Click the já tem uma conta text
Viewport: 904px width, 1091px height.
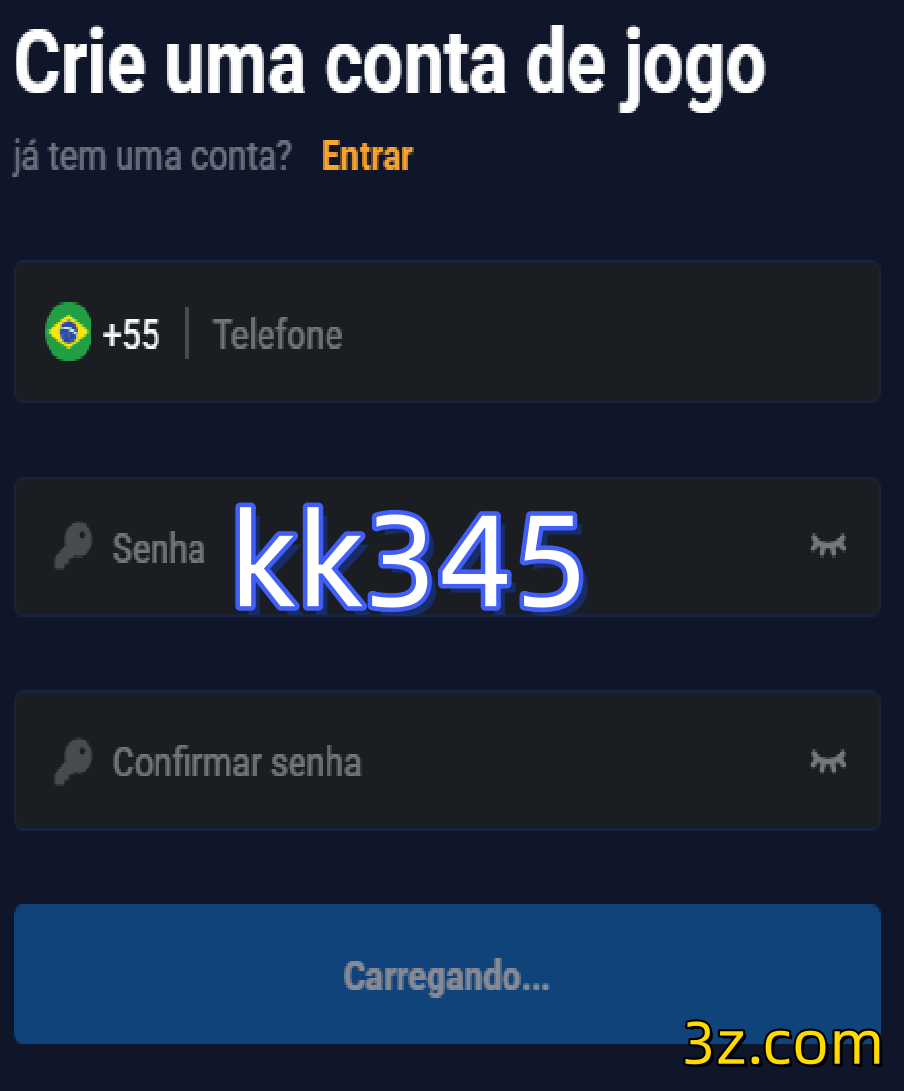point(151,156)
